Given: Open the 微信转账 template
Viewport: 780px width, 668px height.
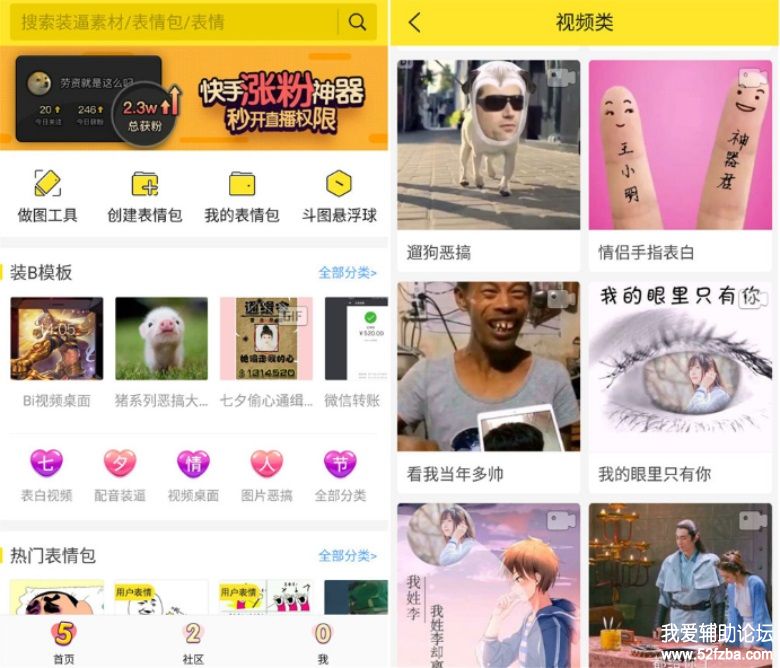Looking at the screenshot, I should (x=352, y=350).
